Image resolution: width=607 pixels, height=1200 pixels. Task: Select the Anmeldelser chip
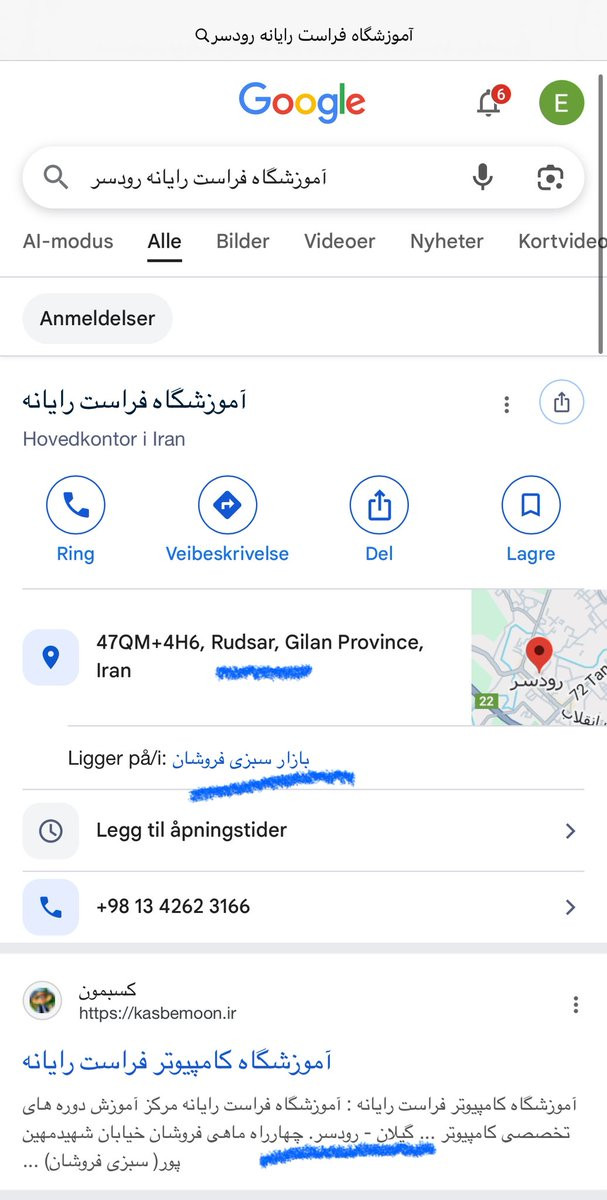pos(97,319)
